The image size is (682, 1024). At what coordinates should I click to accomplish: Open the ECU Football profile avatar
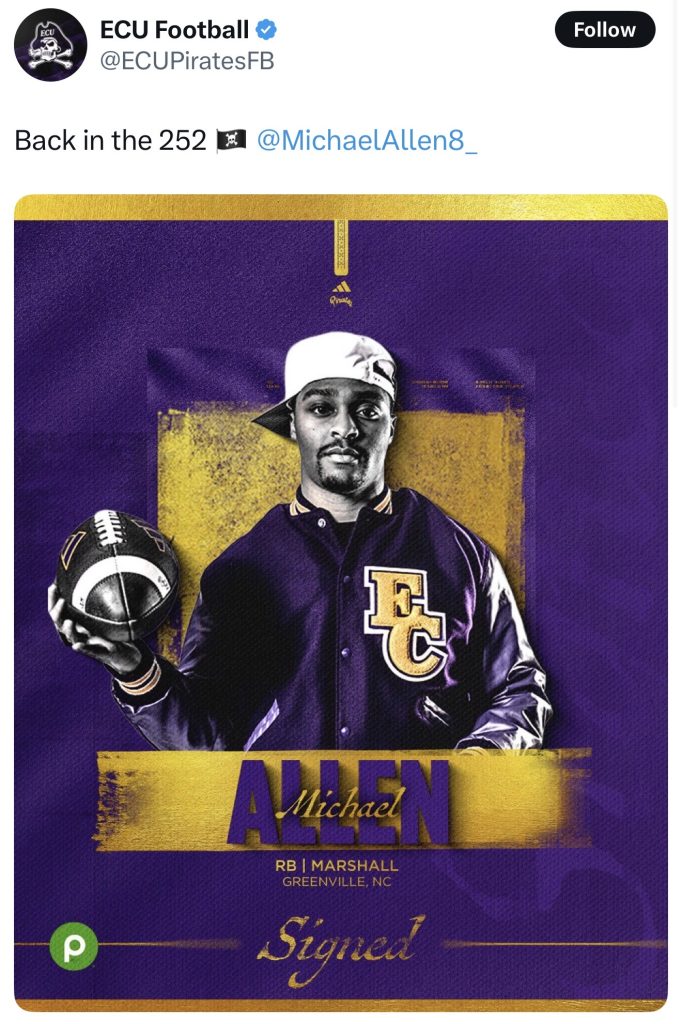pyautogui.click(x=50, y=45)
